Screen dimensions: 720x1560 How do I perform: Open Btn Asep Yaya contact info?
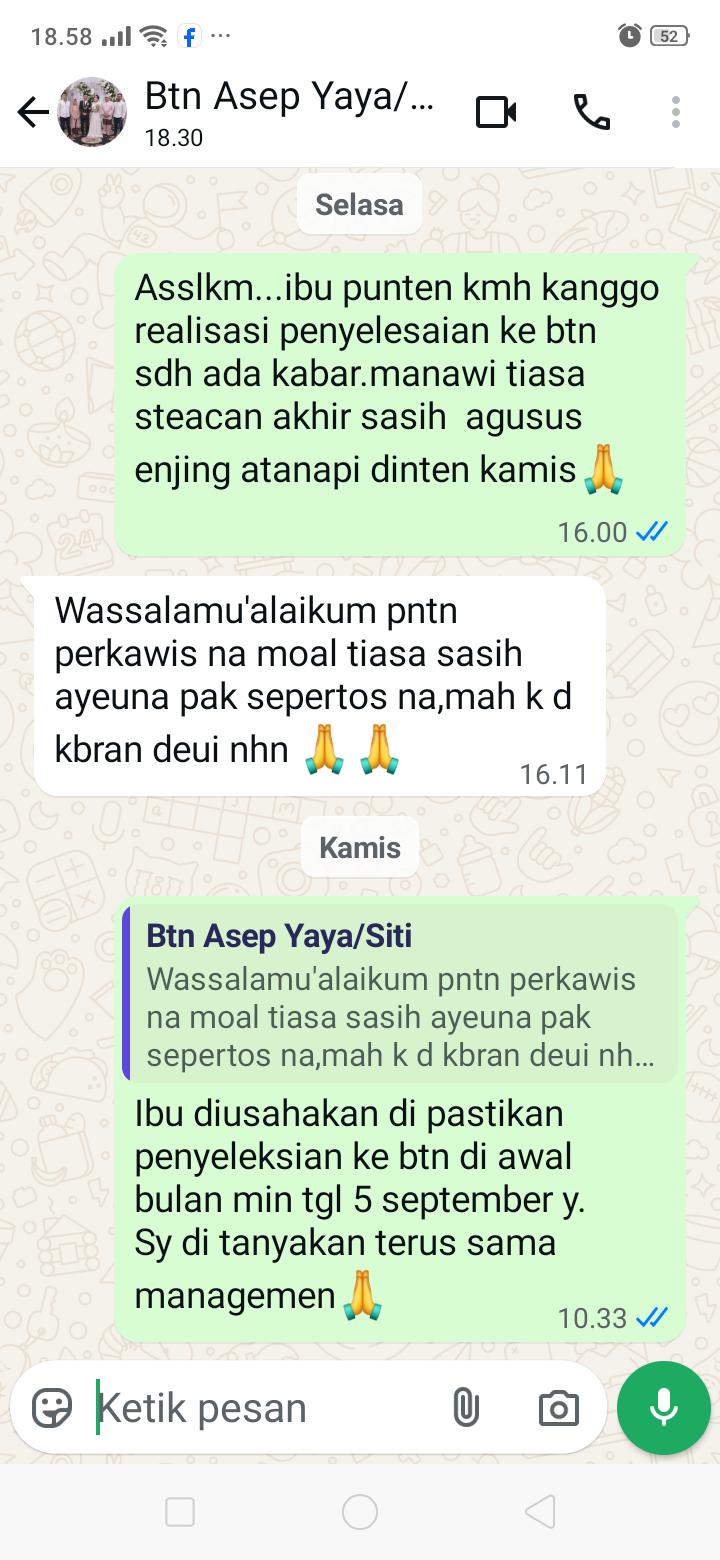click(x=290, y=112)
